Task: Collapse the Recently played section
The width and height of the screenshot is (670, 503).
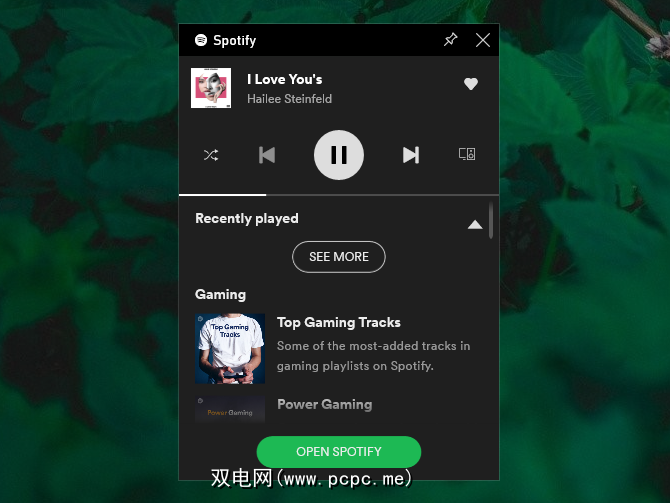Action: click(475, 225)
